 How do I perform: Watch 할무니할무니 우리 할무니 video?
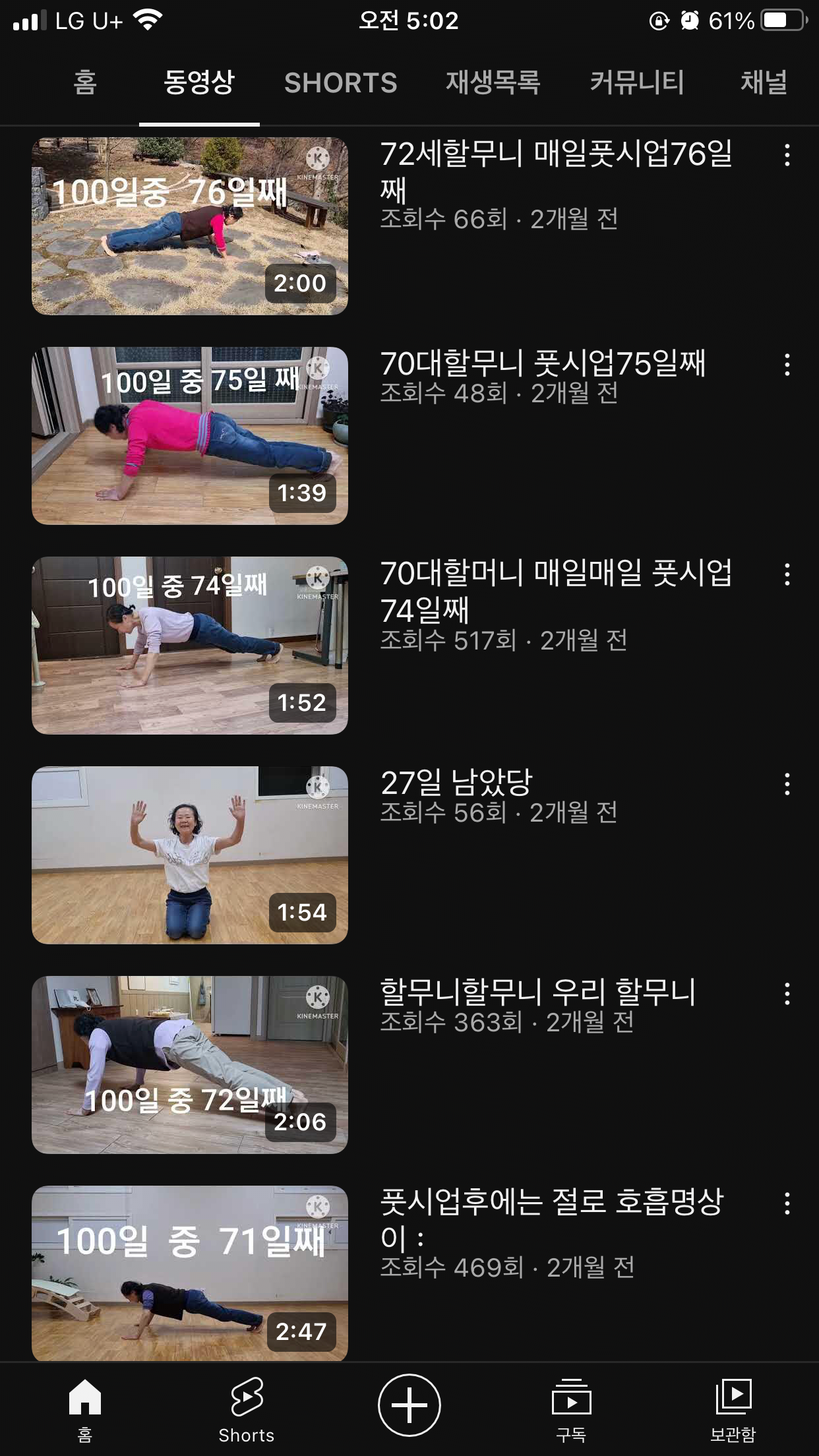click(190, 1065)
